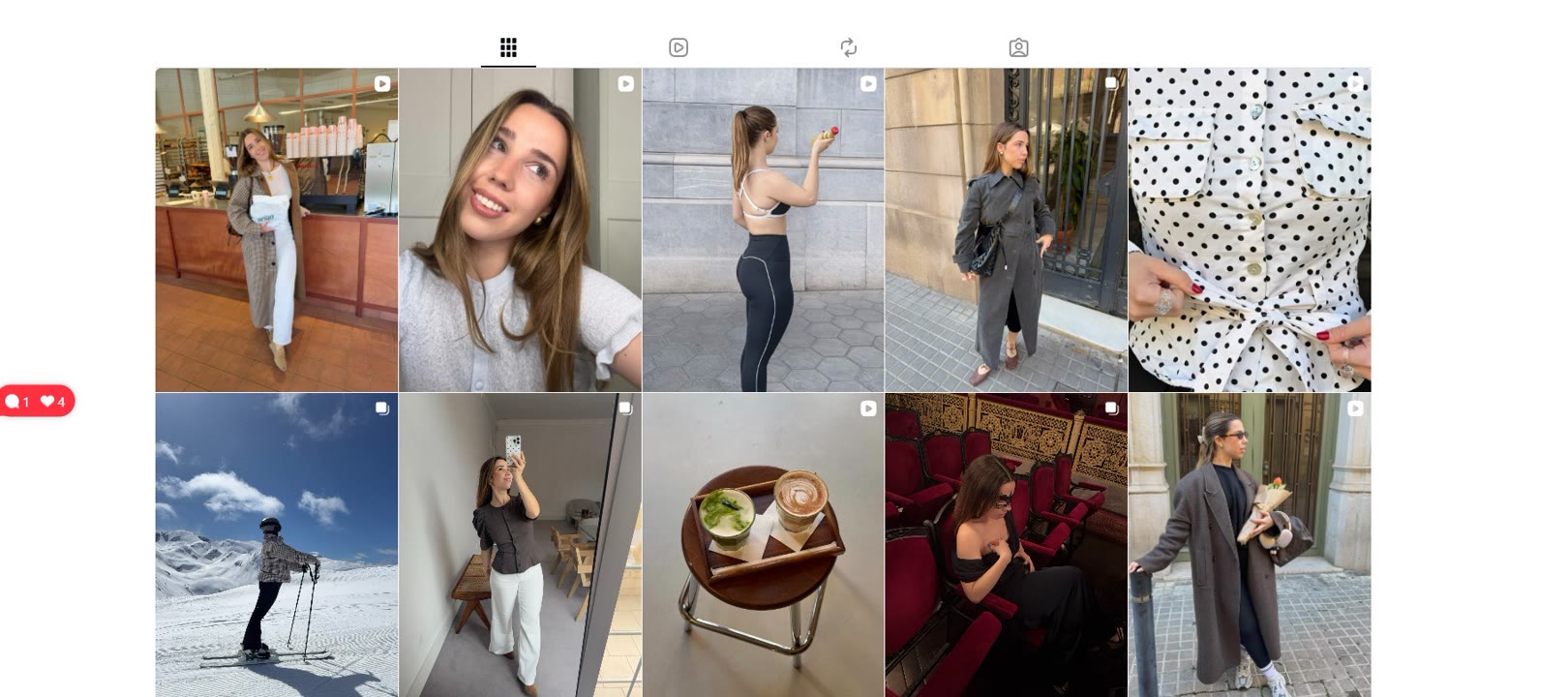
Task: Open the close-up selfie reel
Action: 520,230
